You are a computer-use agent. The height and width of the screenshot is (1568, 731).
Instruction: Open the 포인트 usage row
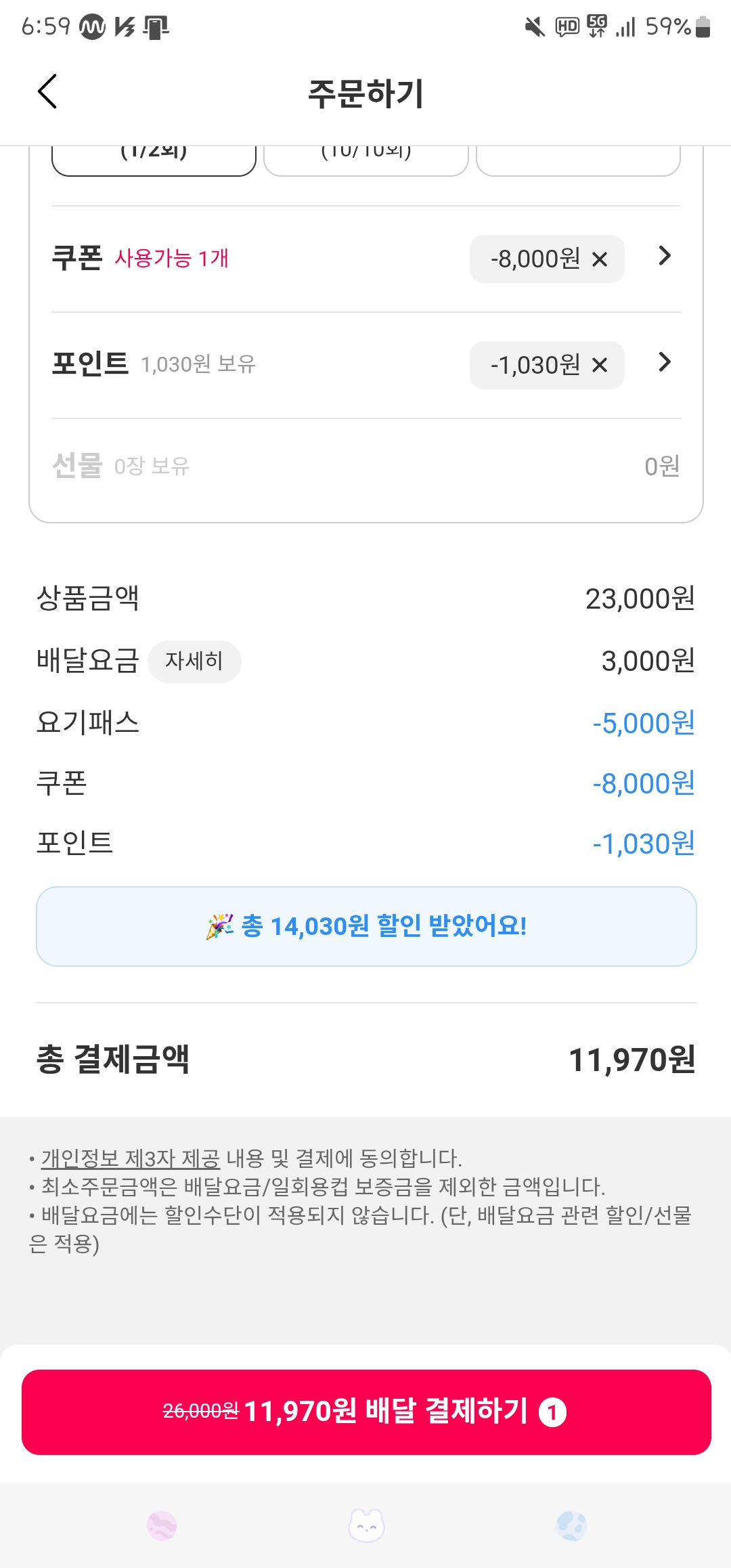tap(664, 362)
